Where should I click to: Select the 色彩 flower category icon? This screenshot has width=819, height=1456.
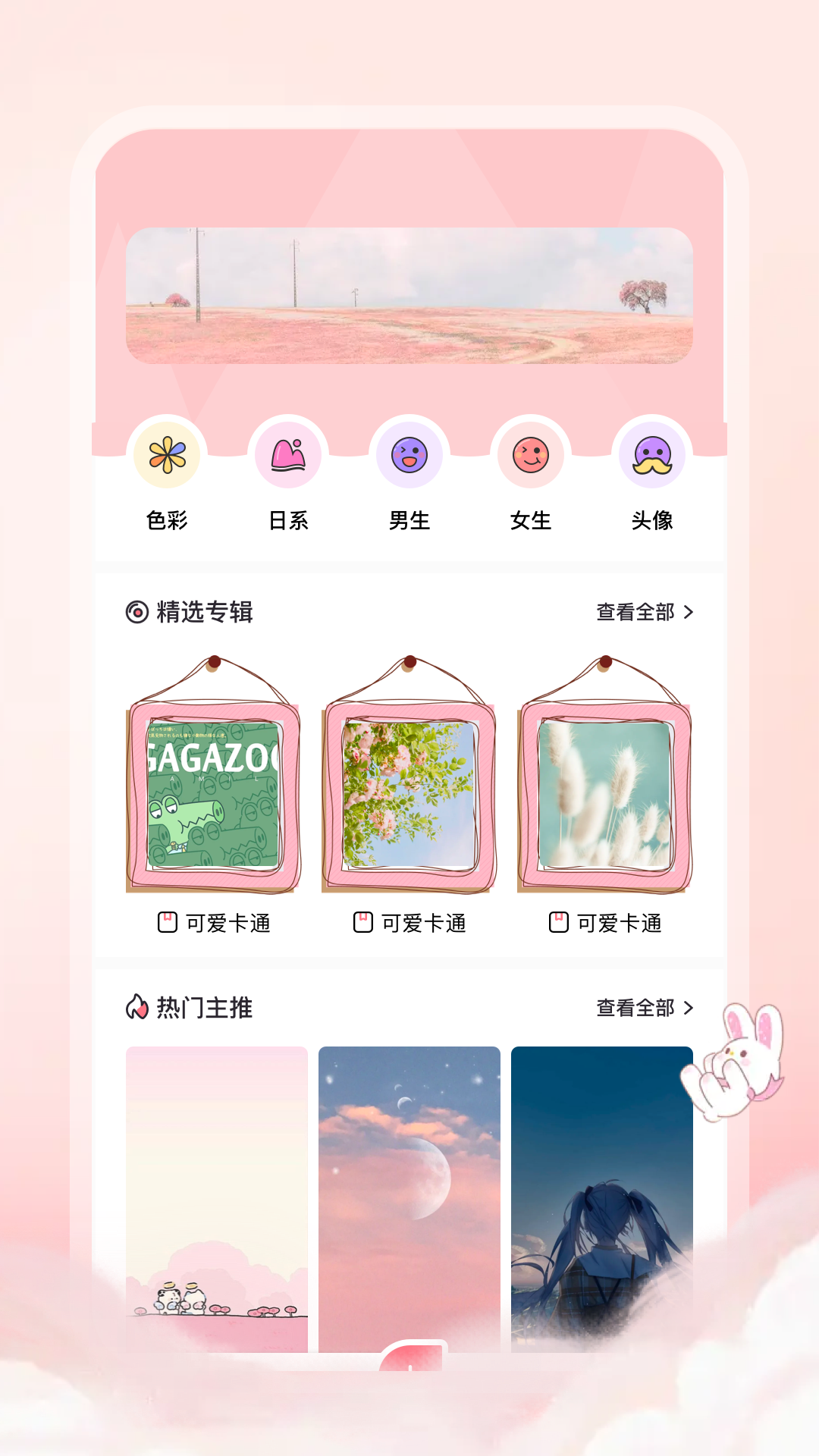click(166, 455)
